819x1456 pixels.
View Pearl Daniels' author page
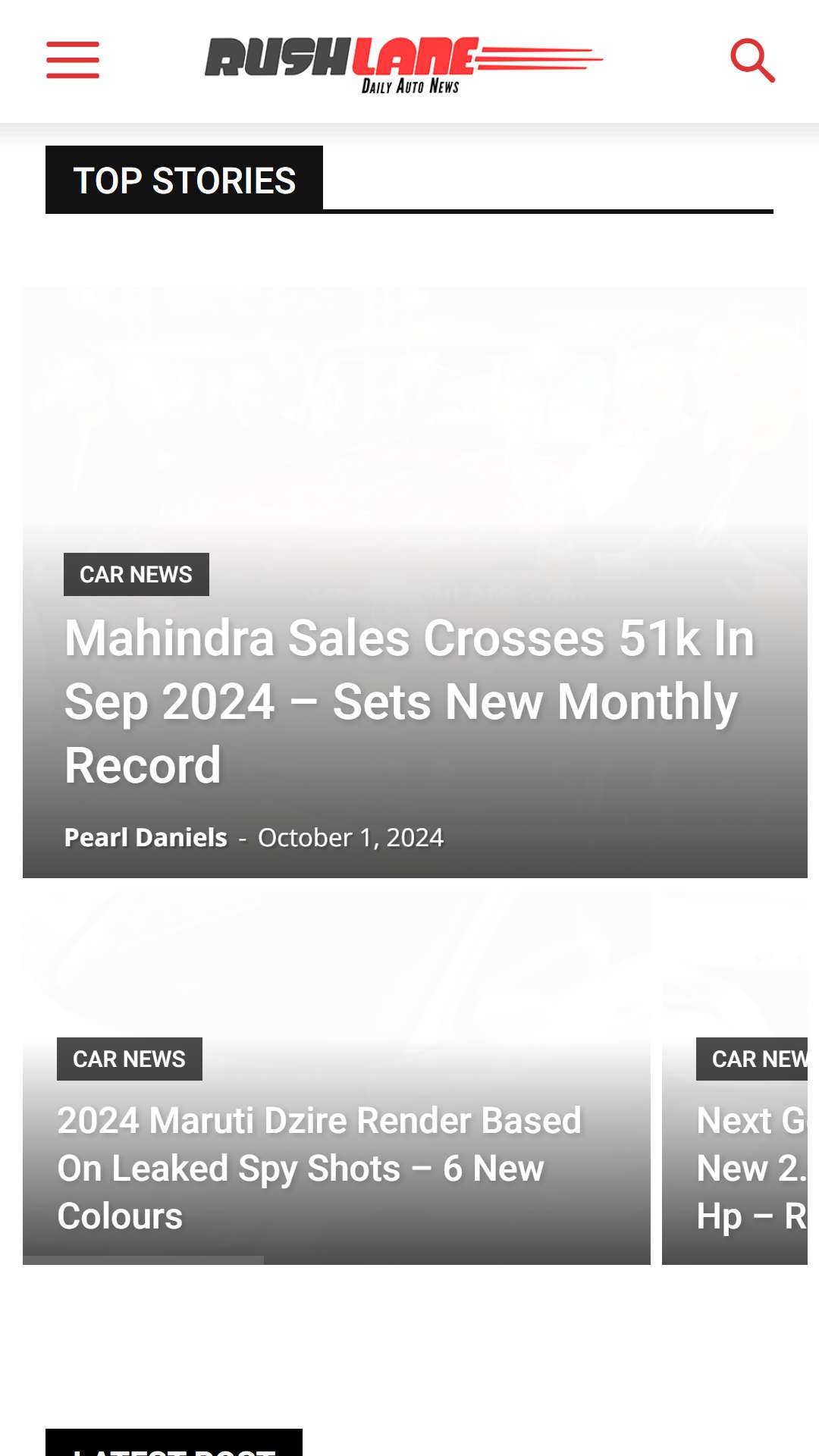point(146,837)
